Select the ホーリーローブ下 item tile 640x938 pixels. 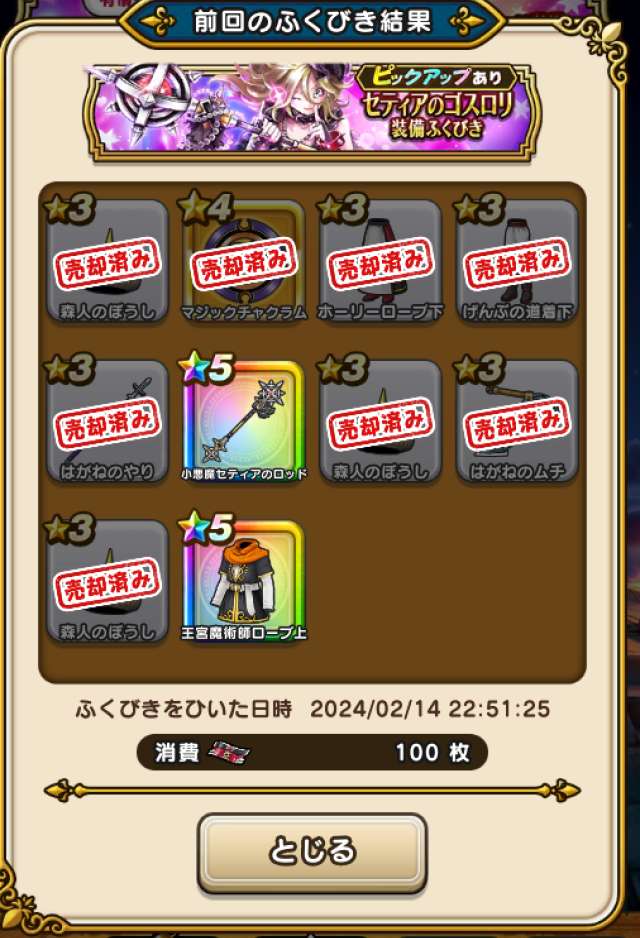pyautogui.click(x=381, y=261)
